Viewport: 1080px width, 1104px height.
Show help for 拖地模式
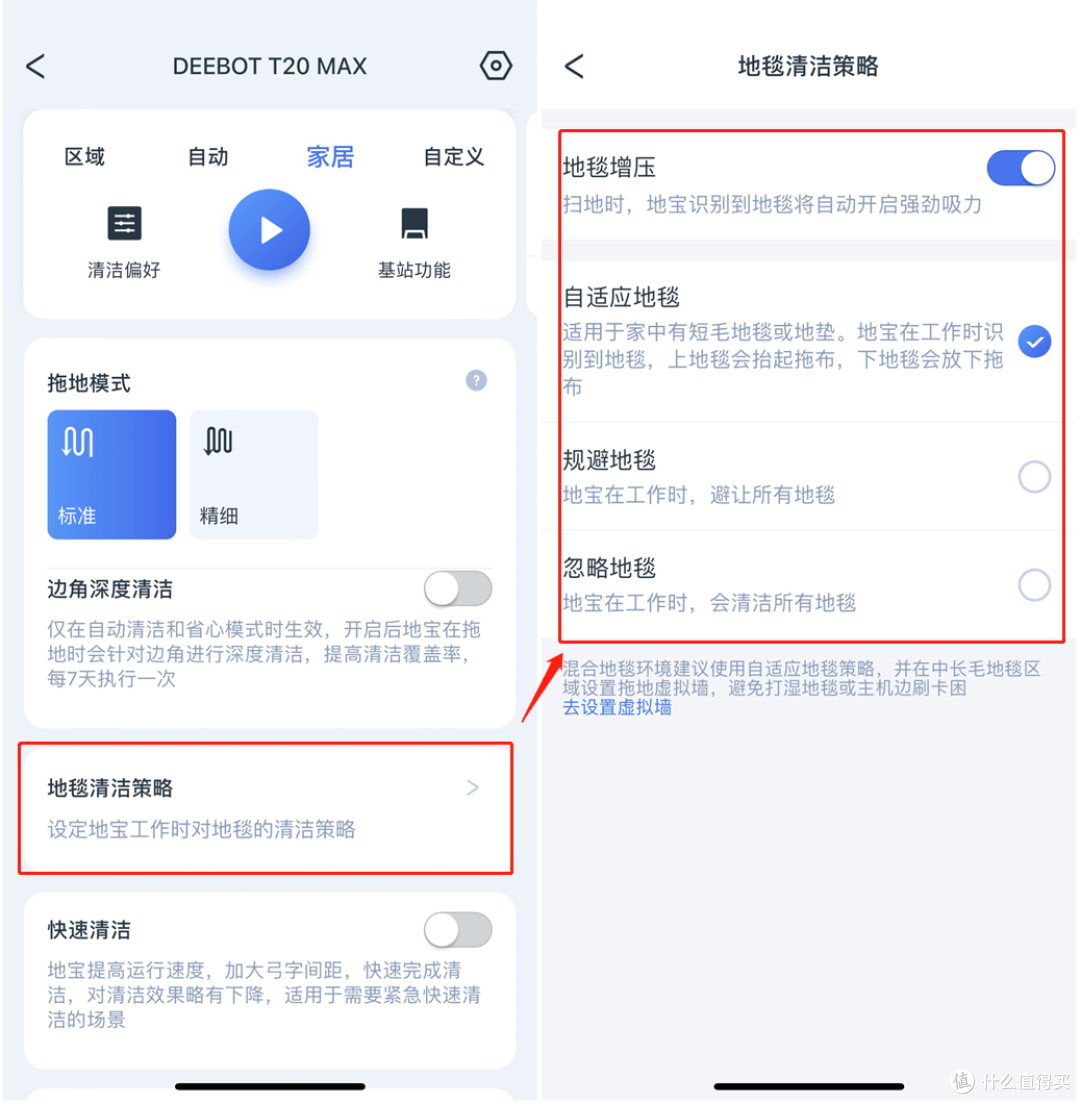tap(477, 380)
